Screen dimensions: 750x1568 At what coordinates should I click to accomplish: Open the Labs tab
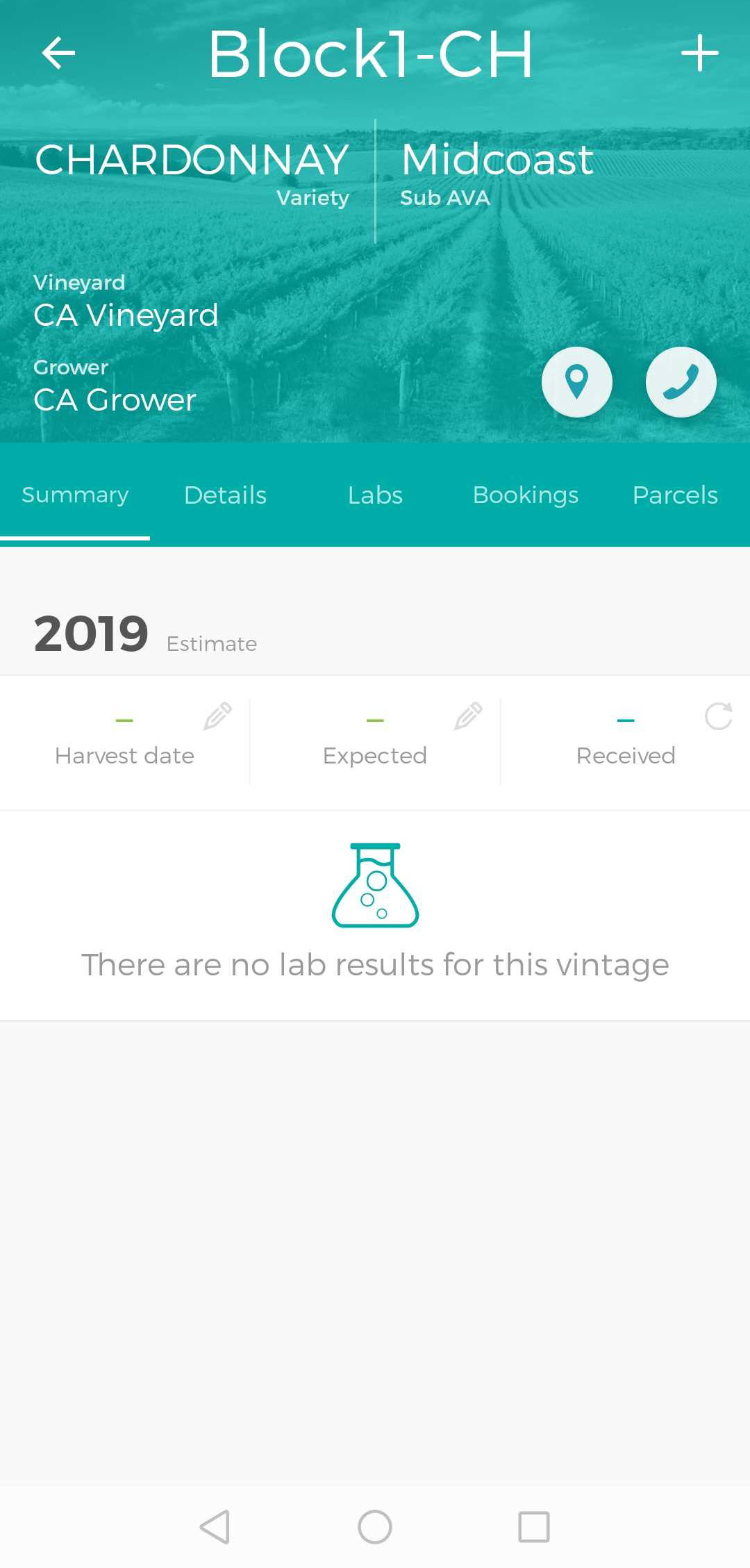click(x=375, y=495)
